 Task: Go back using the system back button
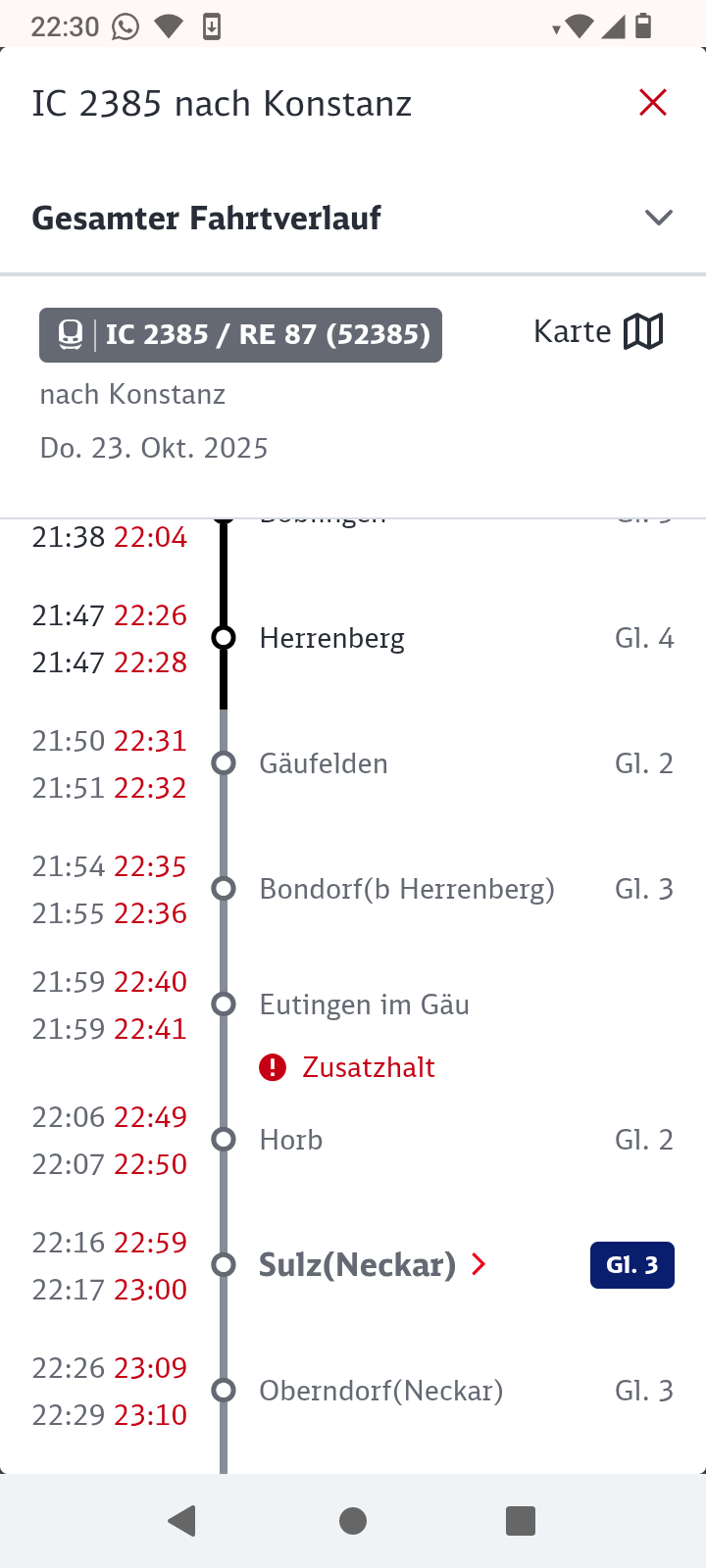click(x=182, y=1521)
